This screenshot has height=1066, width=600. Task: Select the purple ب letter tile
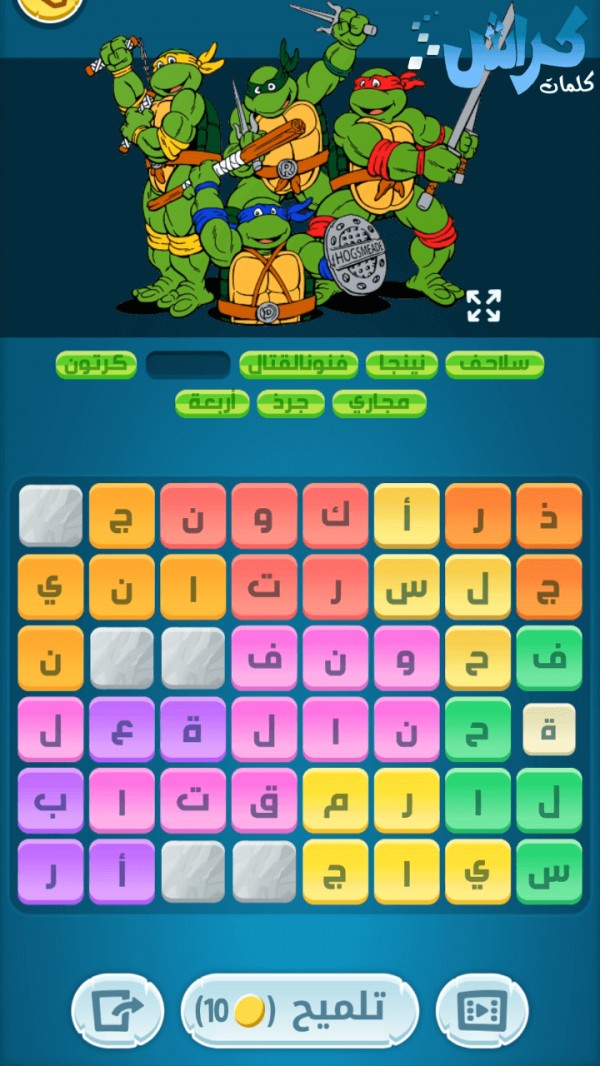50,800
